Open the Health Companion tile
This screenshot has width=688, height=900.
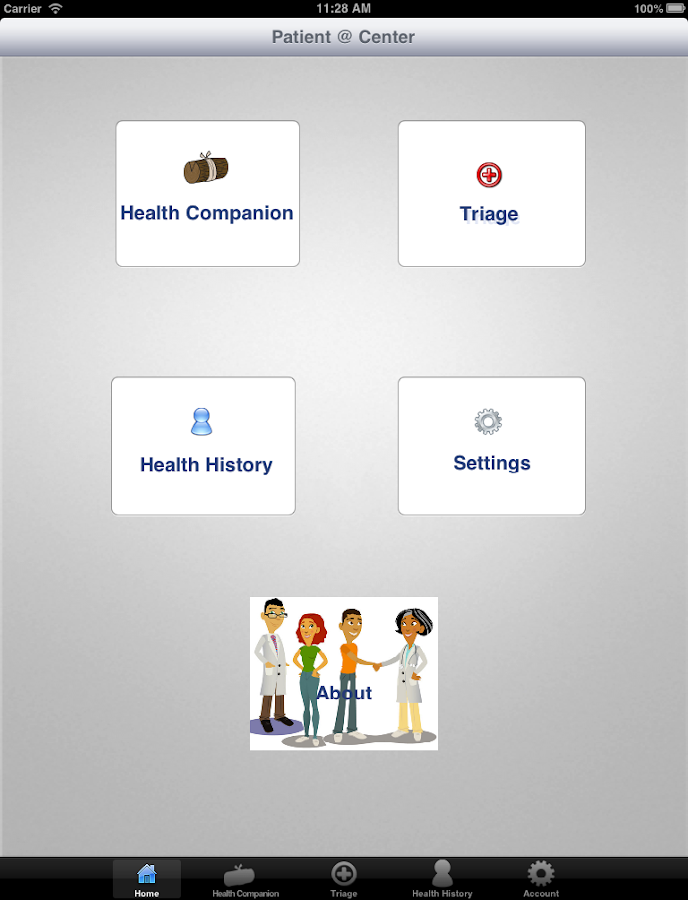(x=207, y=194)
